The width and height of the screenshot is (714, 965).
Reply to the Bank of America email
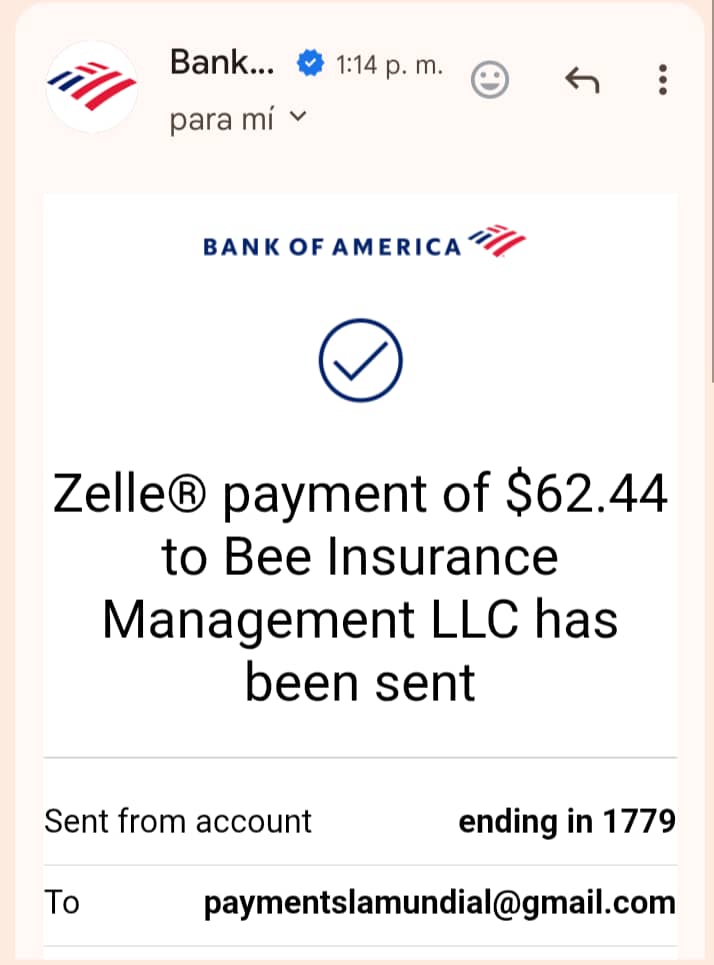pyautogui.click(x=582, y=79)
